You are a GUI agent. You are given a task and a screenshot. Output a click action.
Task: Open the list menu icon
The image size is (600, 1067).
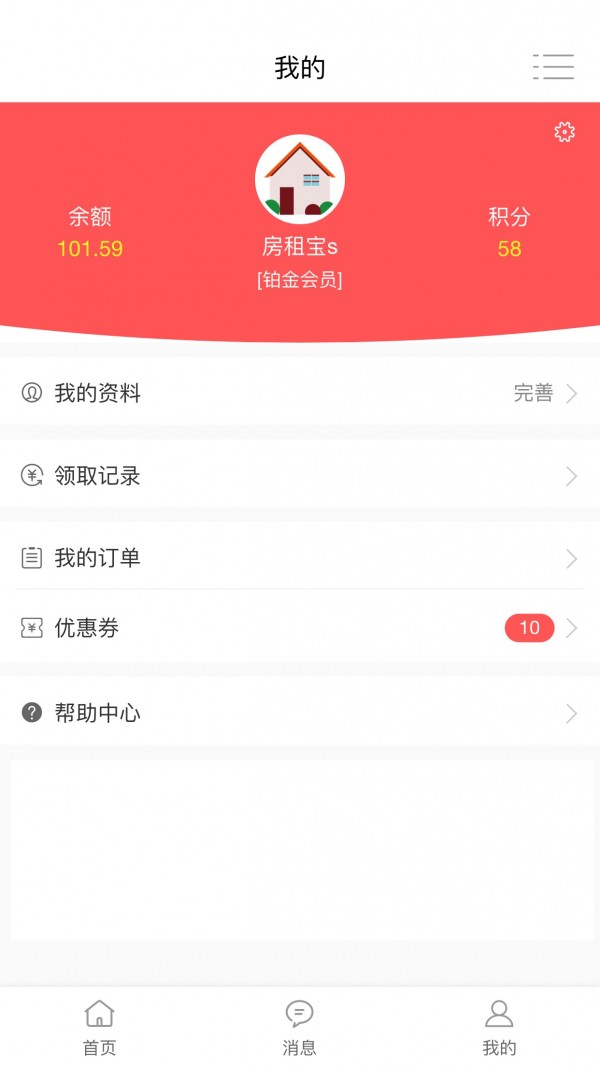coord(553,67)
